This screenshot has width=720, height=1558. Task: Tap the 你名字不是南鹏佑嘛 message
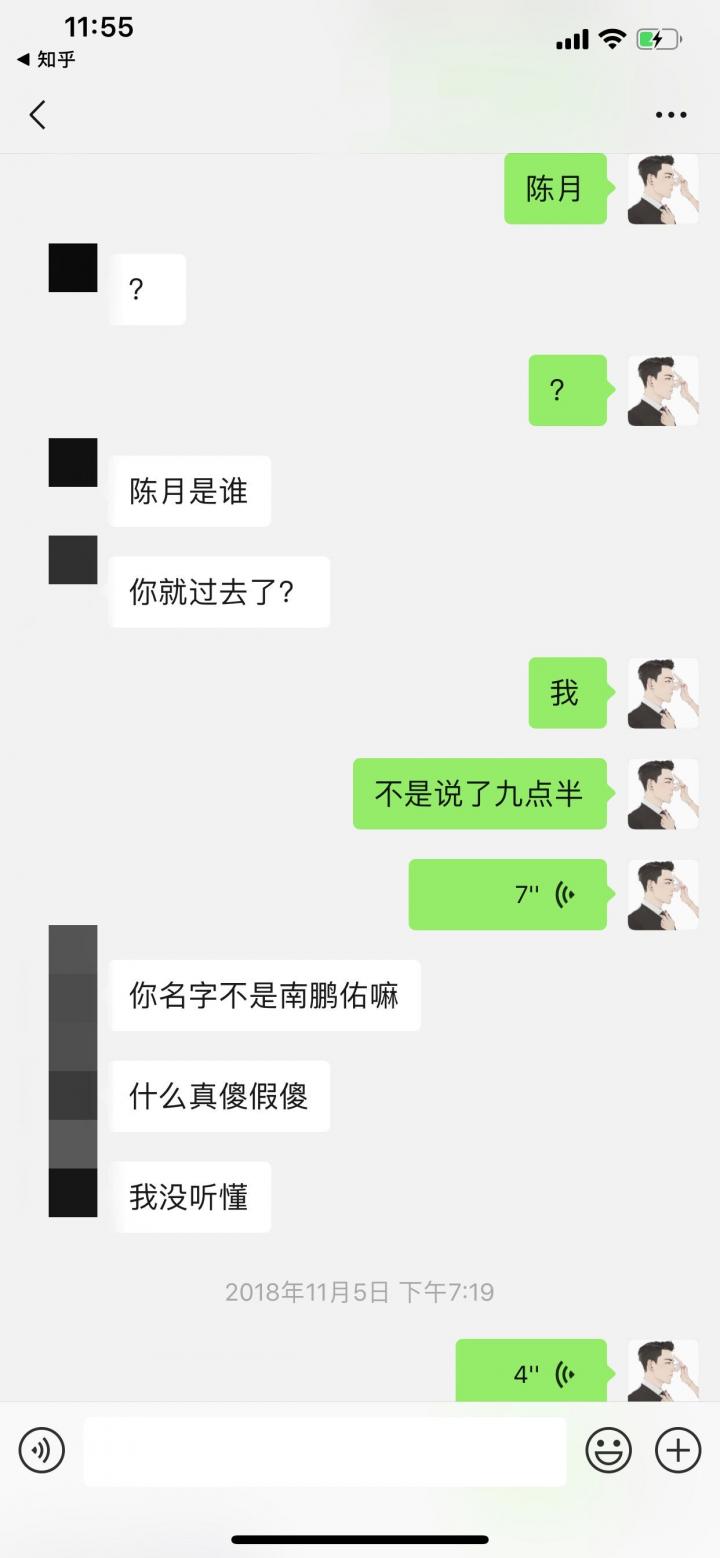(x=264, y=995)
